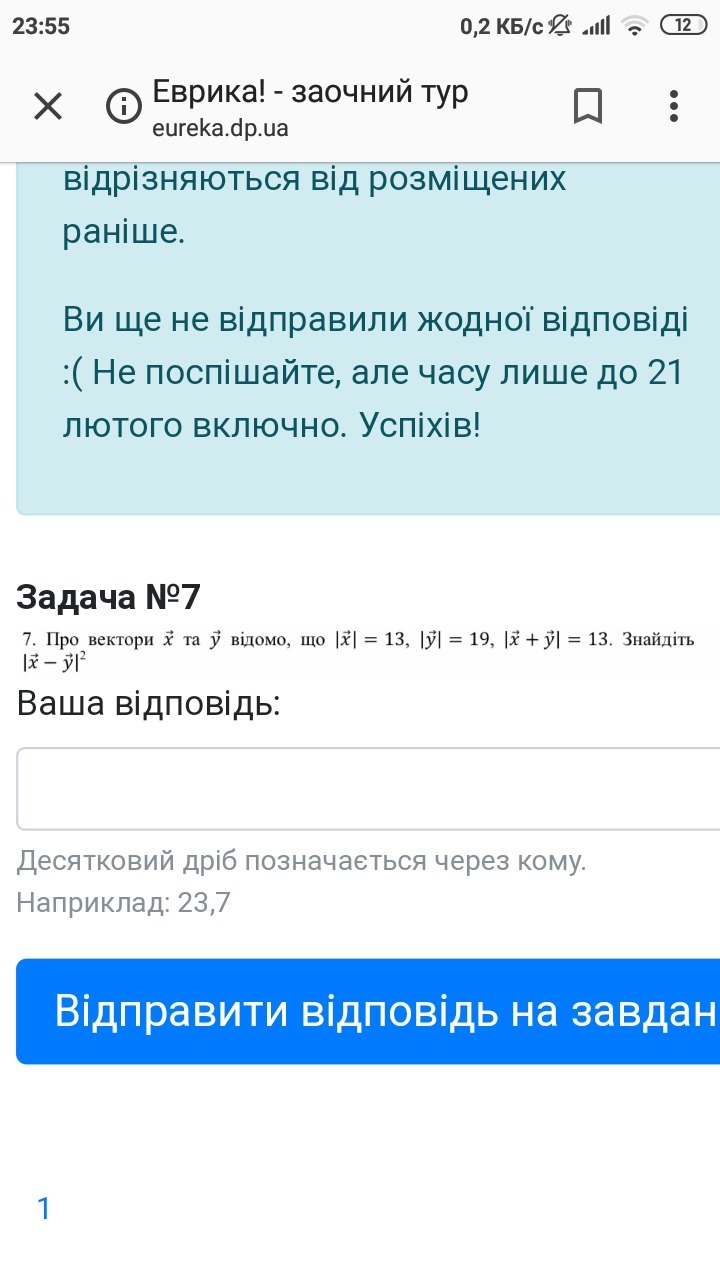Open the browser overflow menu
Screen dimensions: 720x1280
pyautogui.click(x=674, y=106)
